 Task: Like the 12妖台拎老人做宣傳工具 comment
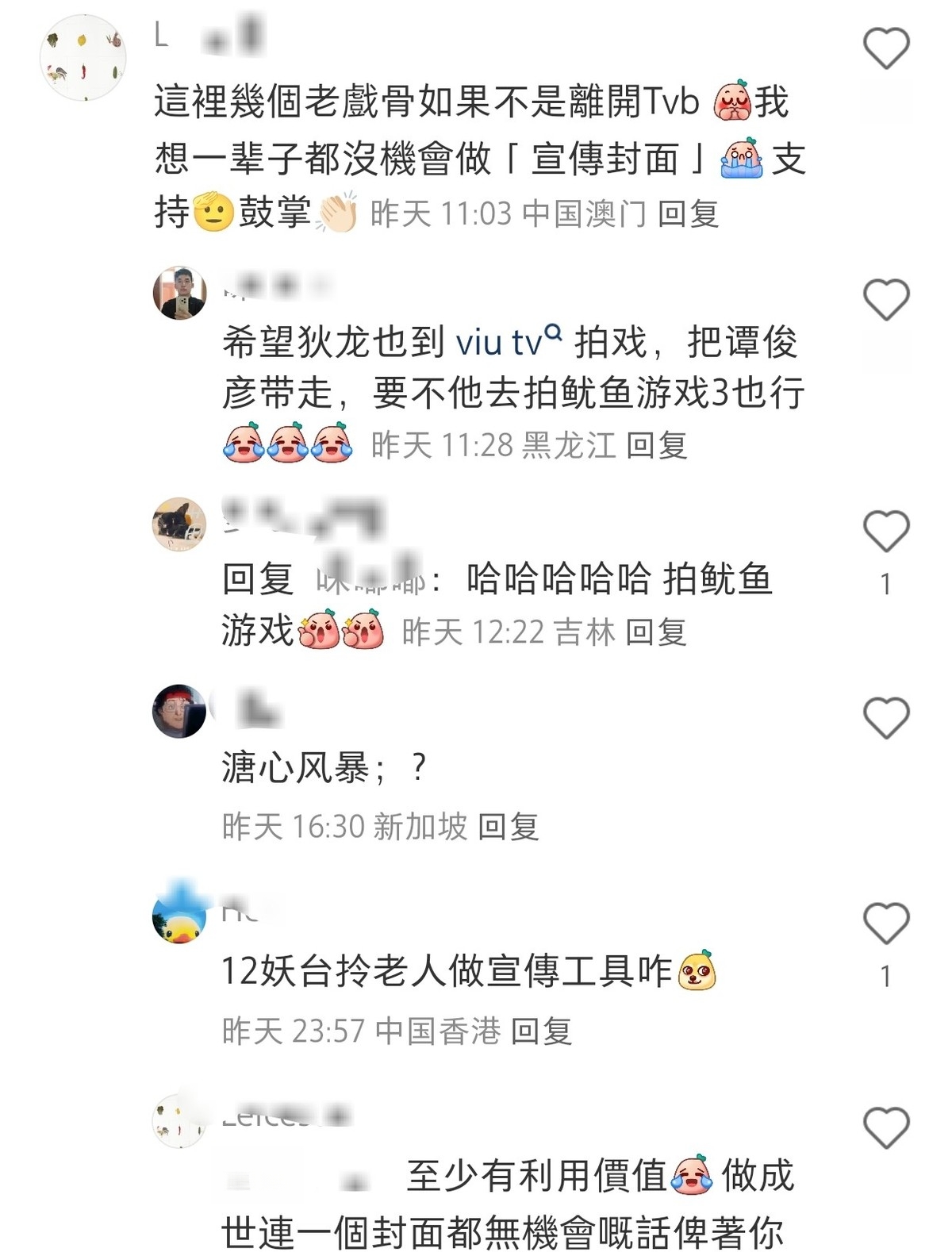(885, 923)
